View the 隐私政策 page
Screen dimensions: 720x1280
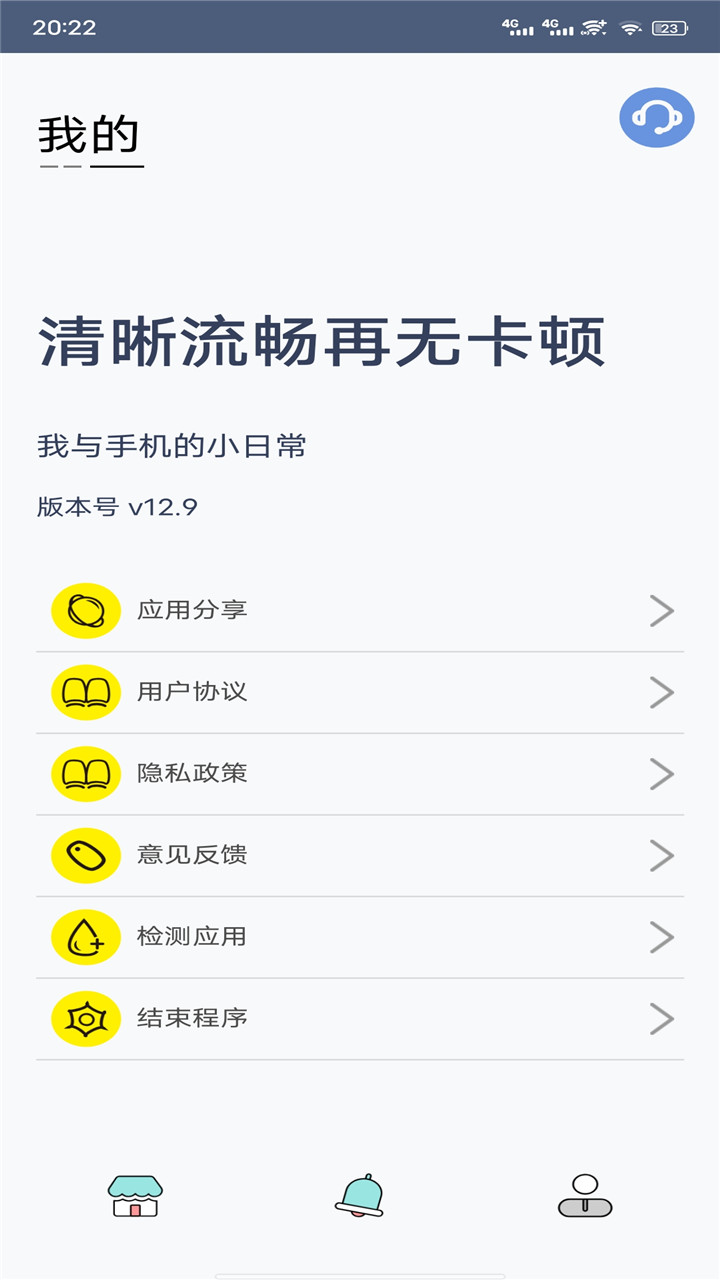click(360, 774)
